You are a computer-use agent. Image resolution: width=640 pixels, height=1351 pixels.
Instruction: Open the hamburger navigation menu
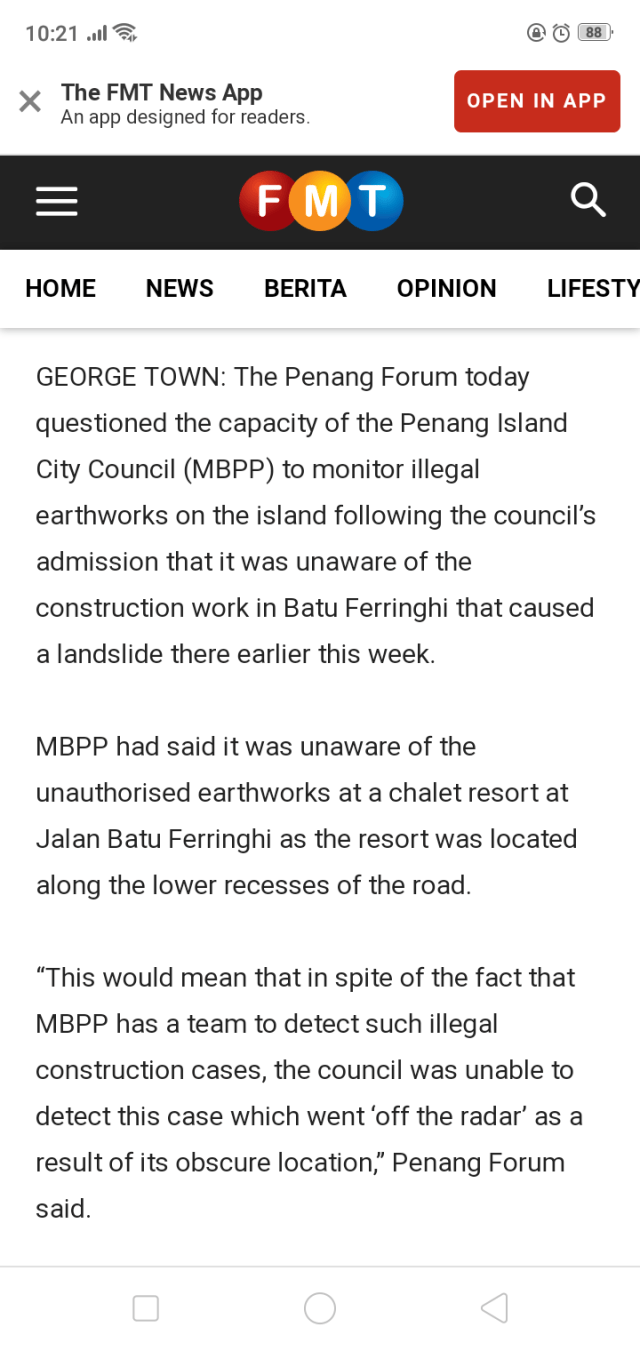pyautogui.click(x=57, y=202)
